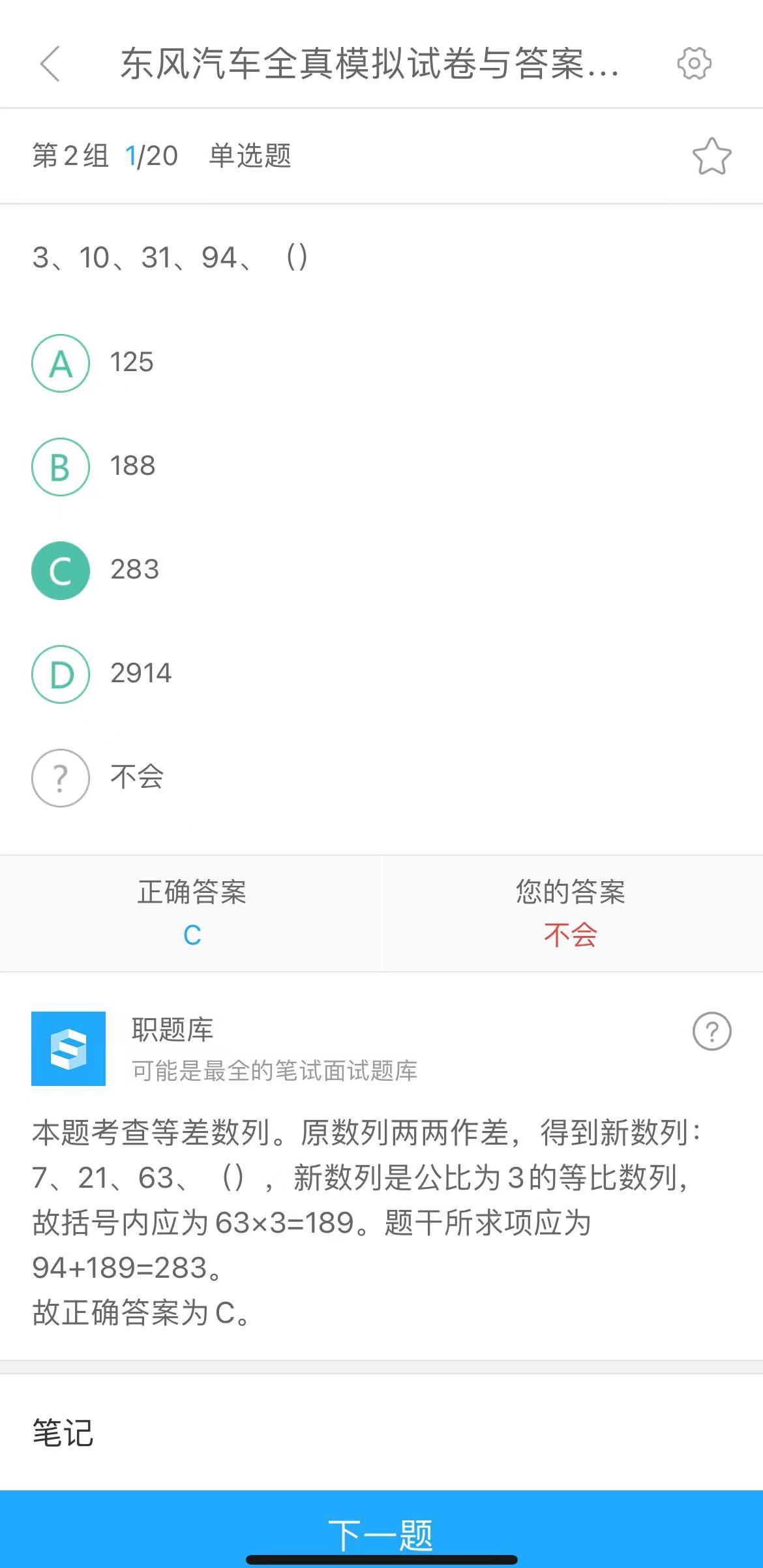
Task: Select the 不会 option
Action: tap(61, 777)
